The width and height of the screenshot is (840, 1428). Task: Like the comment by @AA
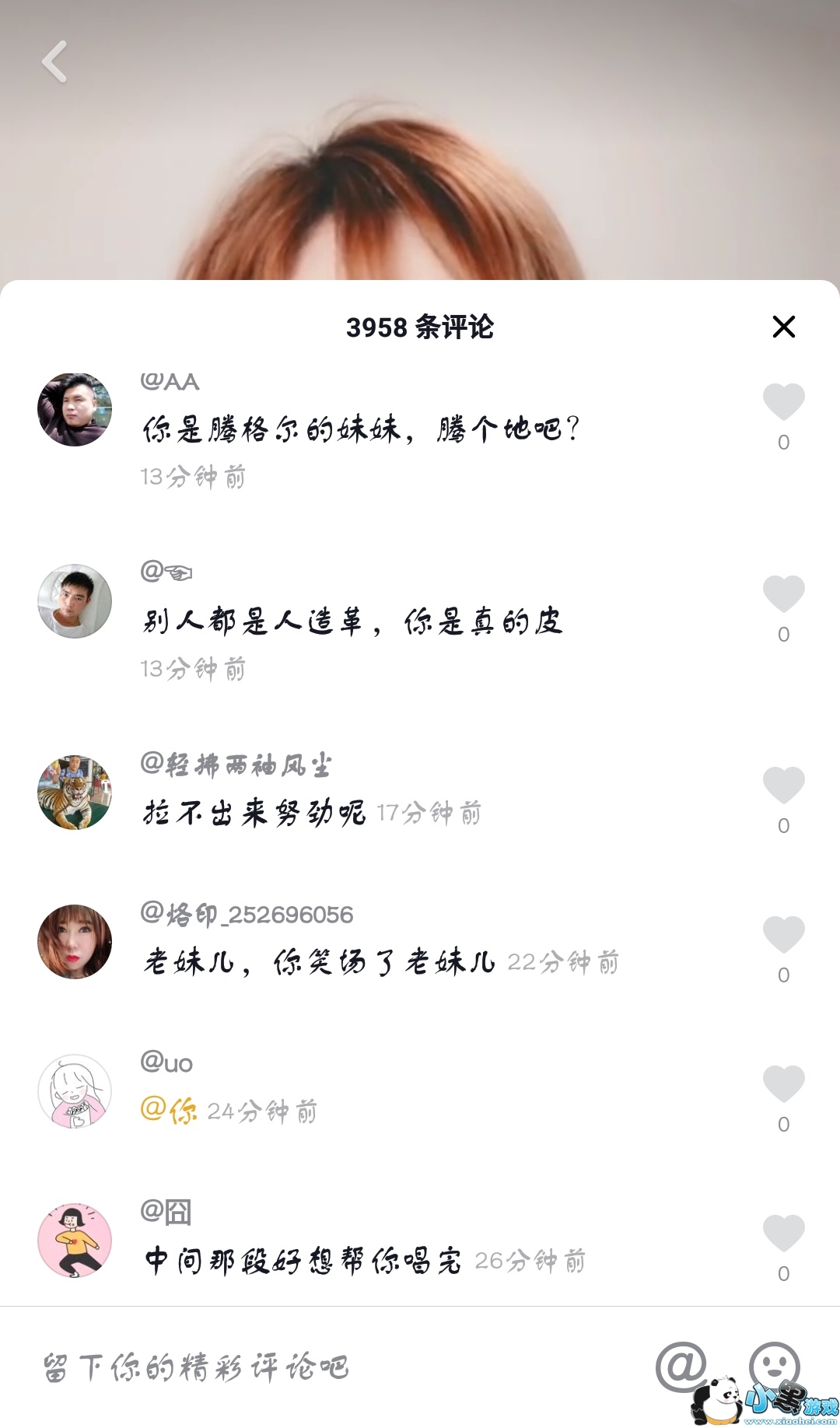[783, 402]
